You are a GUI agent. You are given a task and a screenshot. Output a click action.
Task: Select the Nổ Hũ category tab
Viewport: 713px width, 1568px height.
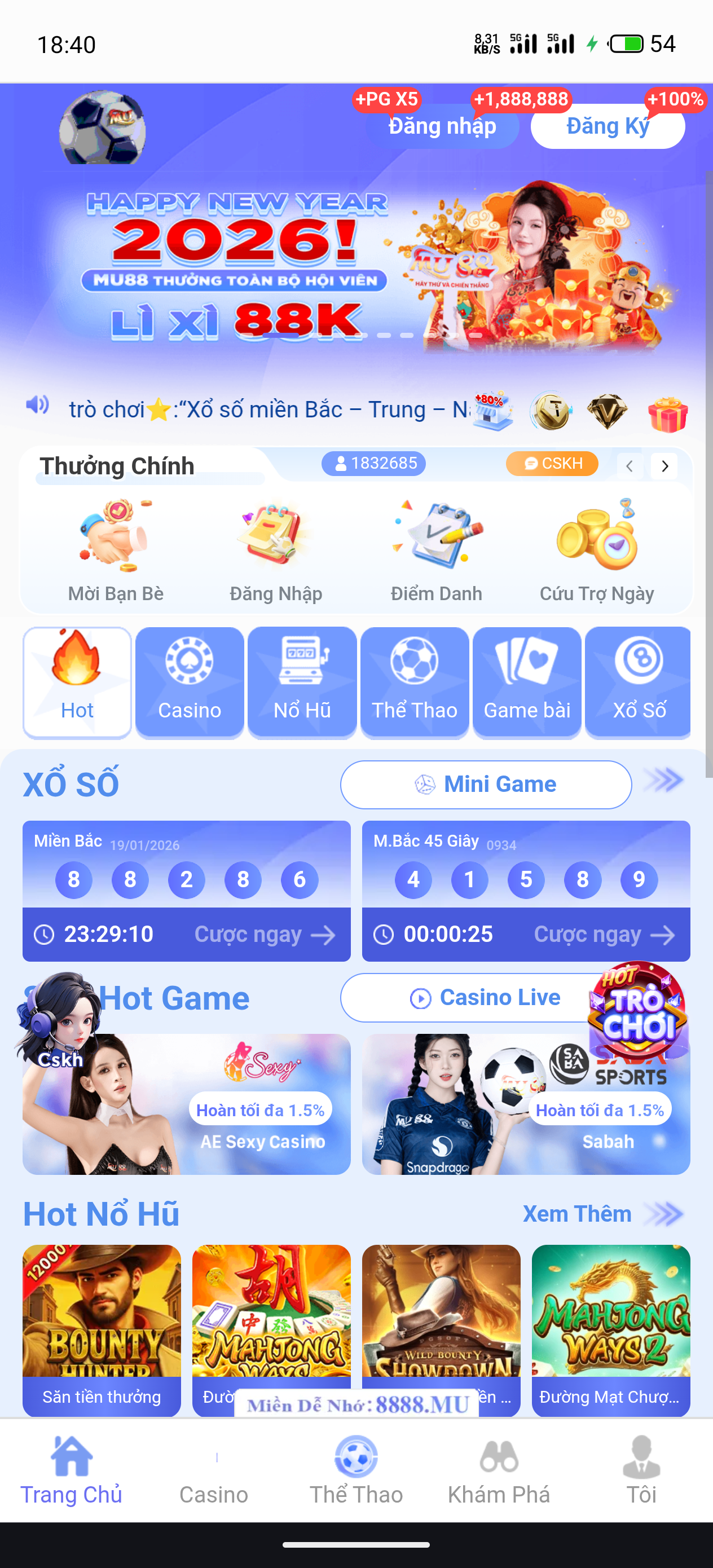[302, 682]
